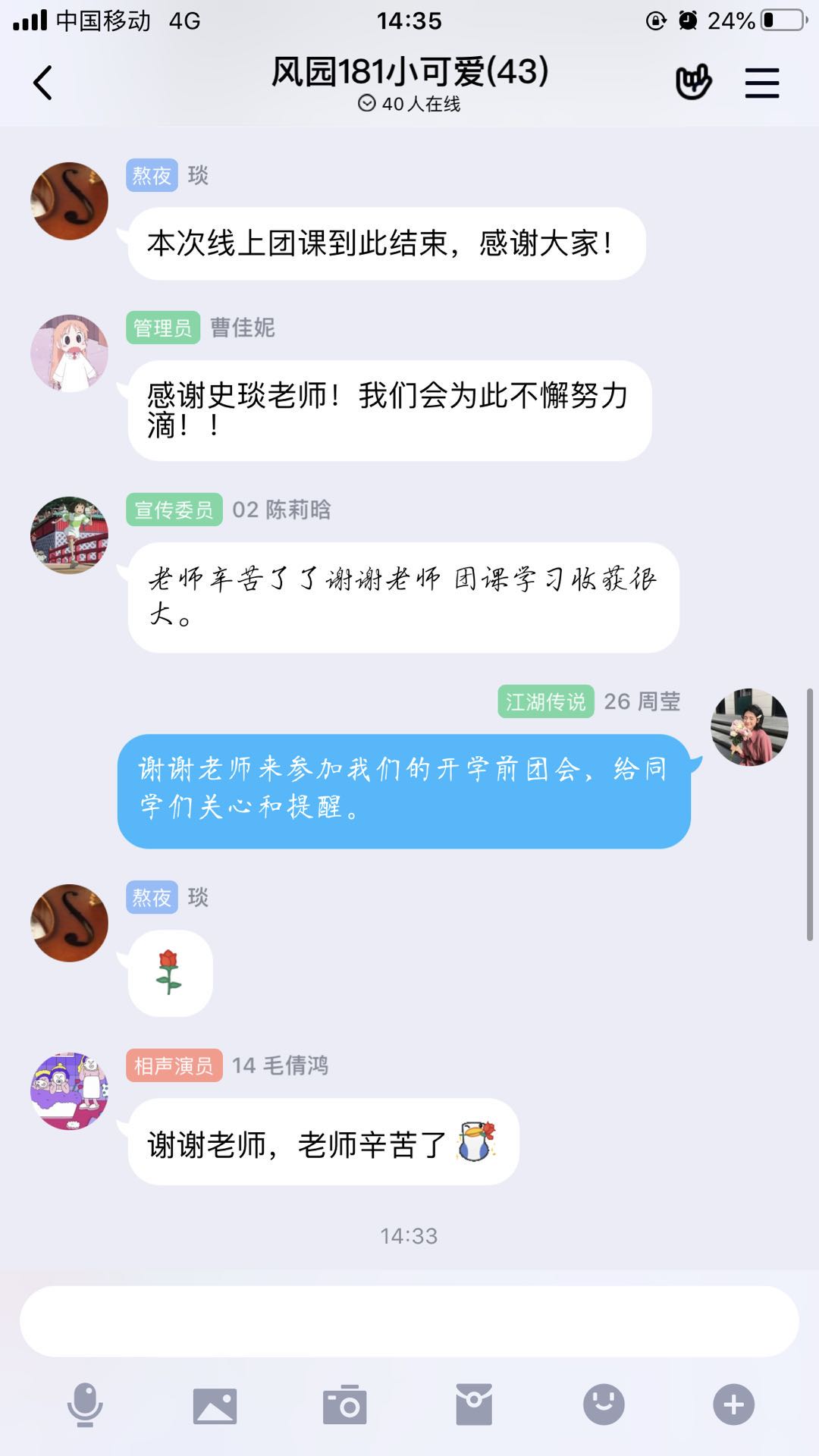Image resolution: width=819 pixels, height=1456 pixels.
Task: Go back to the chat list
Action: (43, 82)
